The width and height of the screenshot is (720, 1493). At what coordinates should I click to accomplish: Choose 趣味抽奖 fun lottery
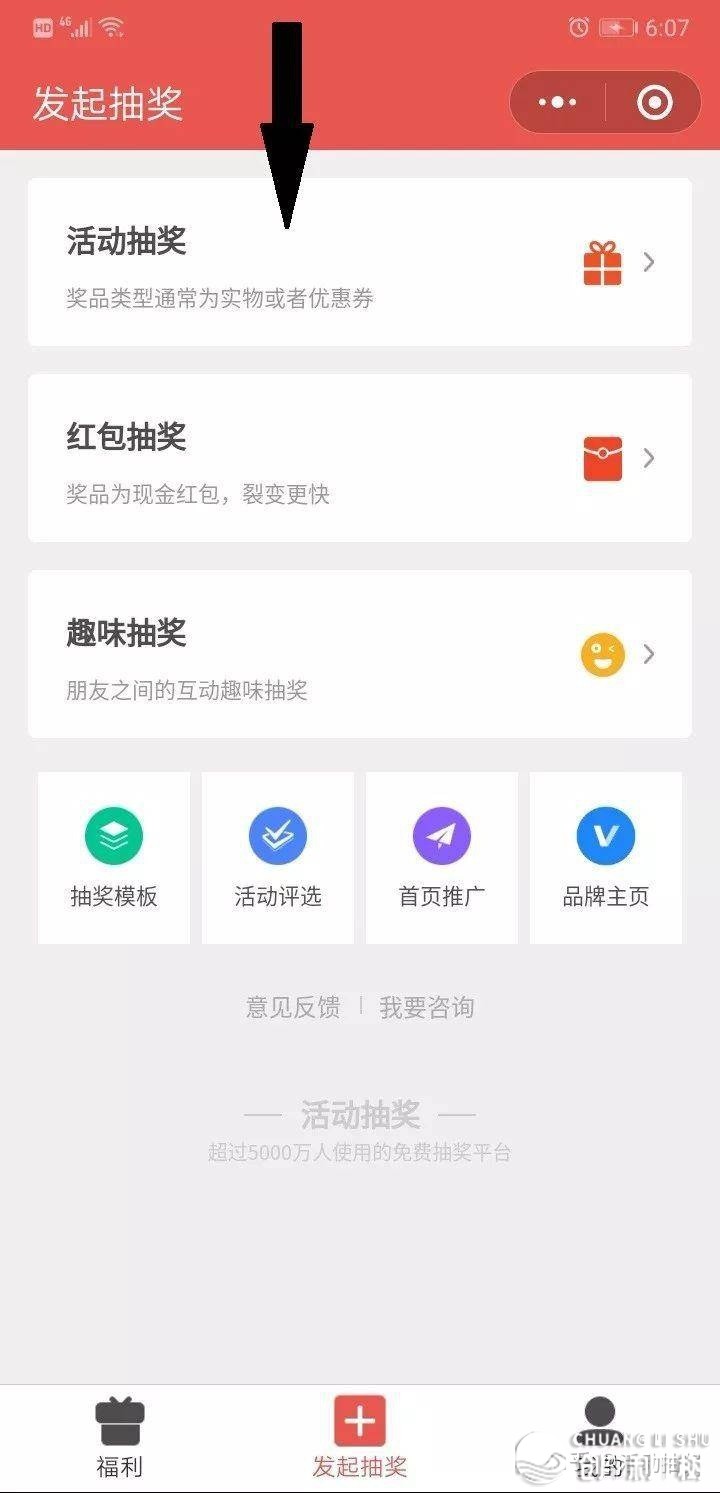click(x=360, y=654)
